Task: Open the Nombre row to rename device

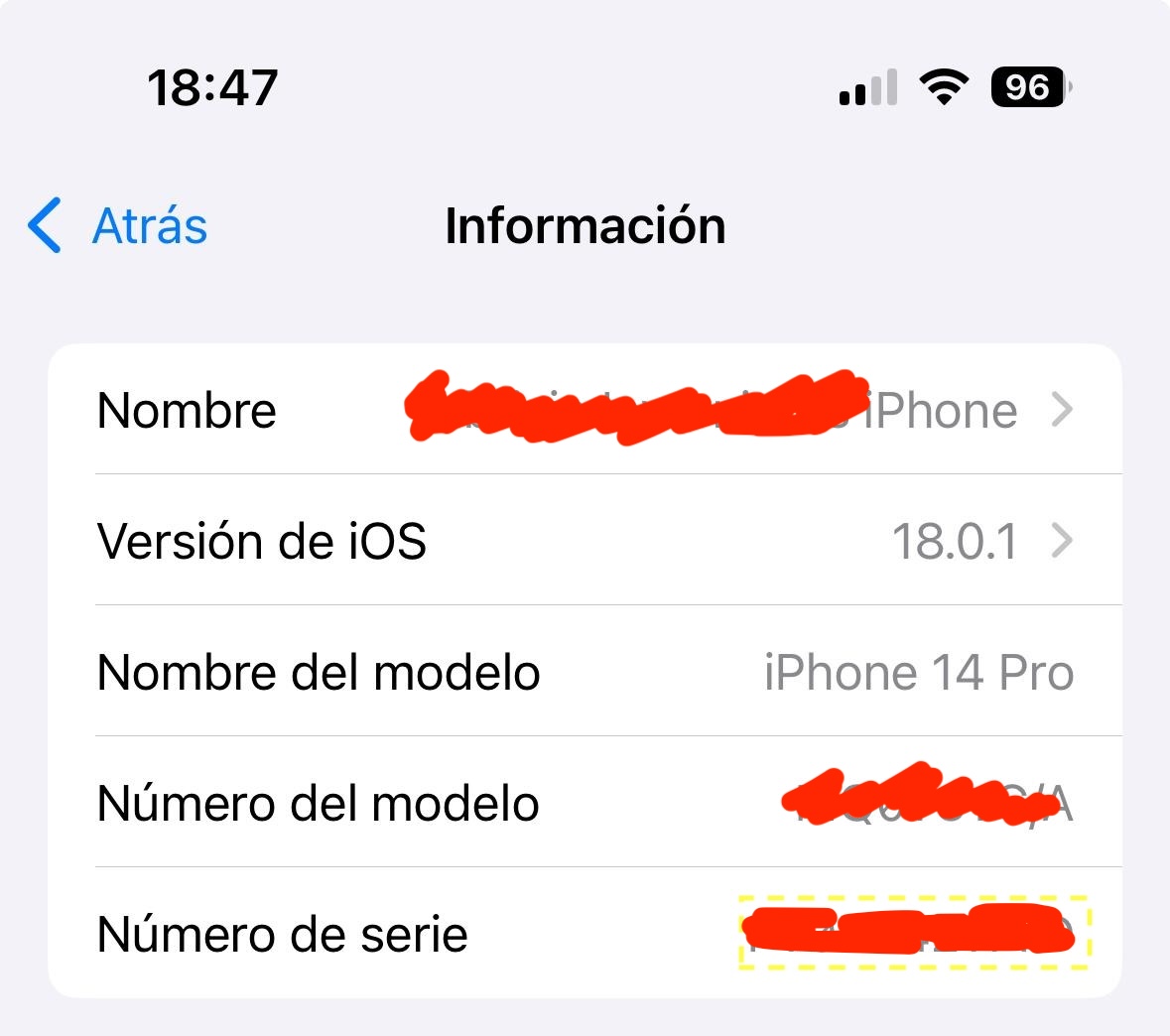Action: coord(585,410)
